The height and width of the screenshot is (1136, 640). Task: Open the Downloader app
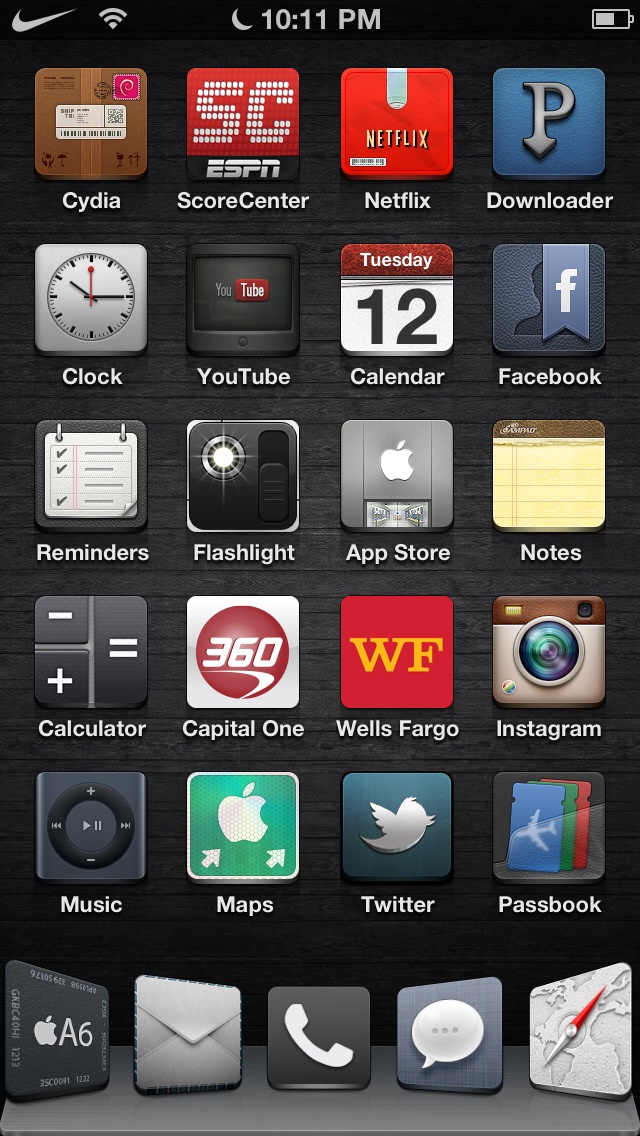tap(549, 123)
